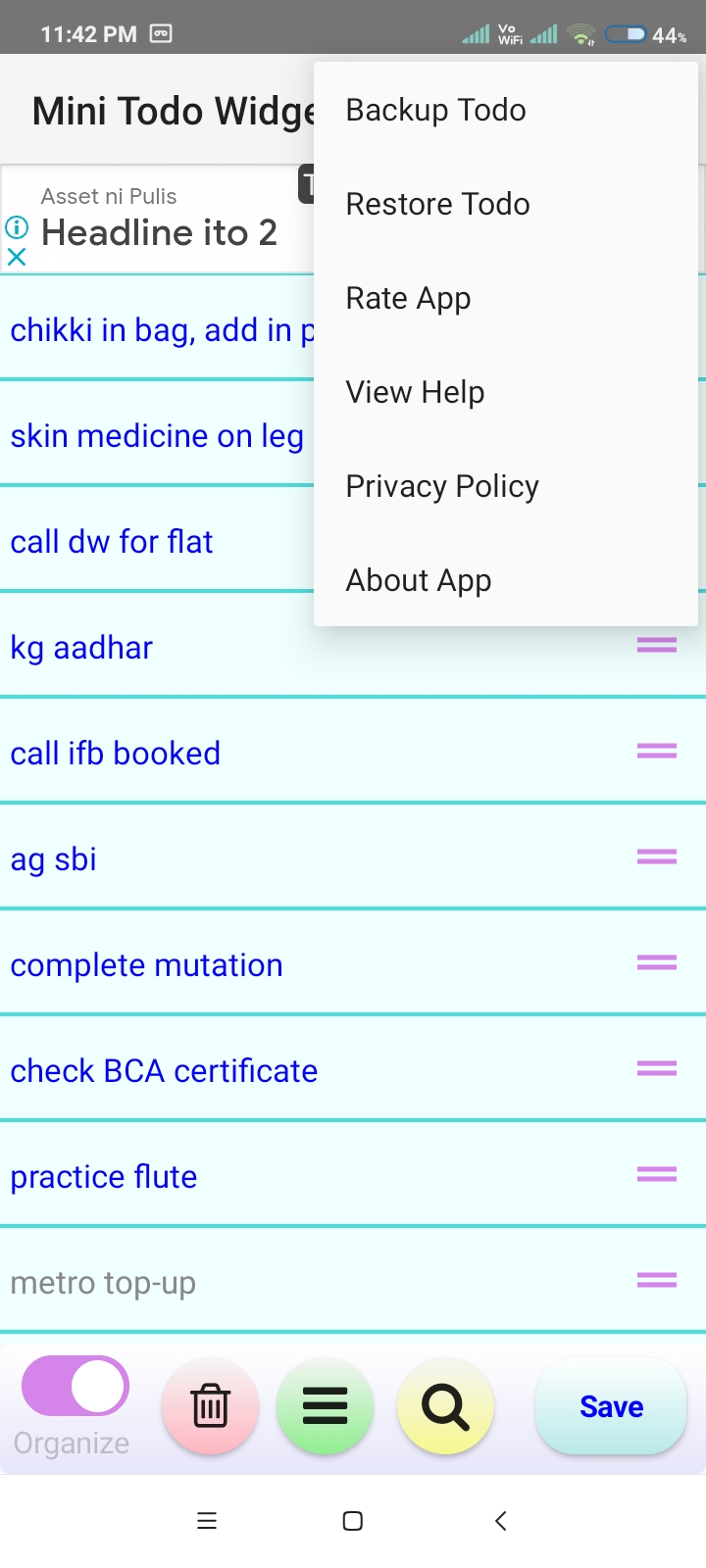
Task: Toggle the Organize switch
Action: coord(76,1387)
